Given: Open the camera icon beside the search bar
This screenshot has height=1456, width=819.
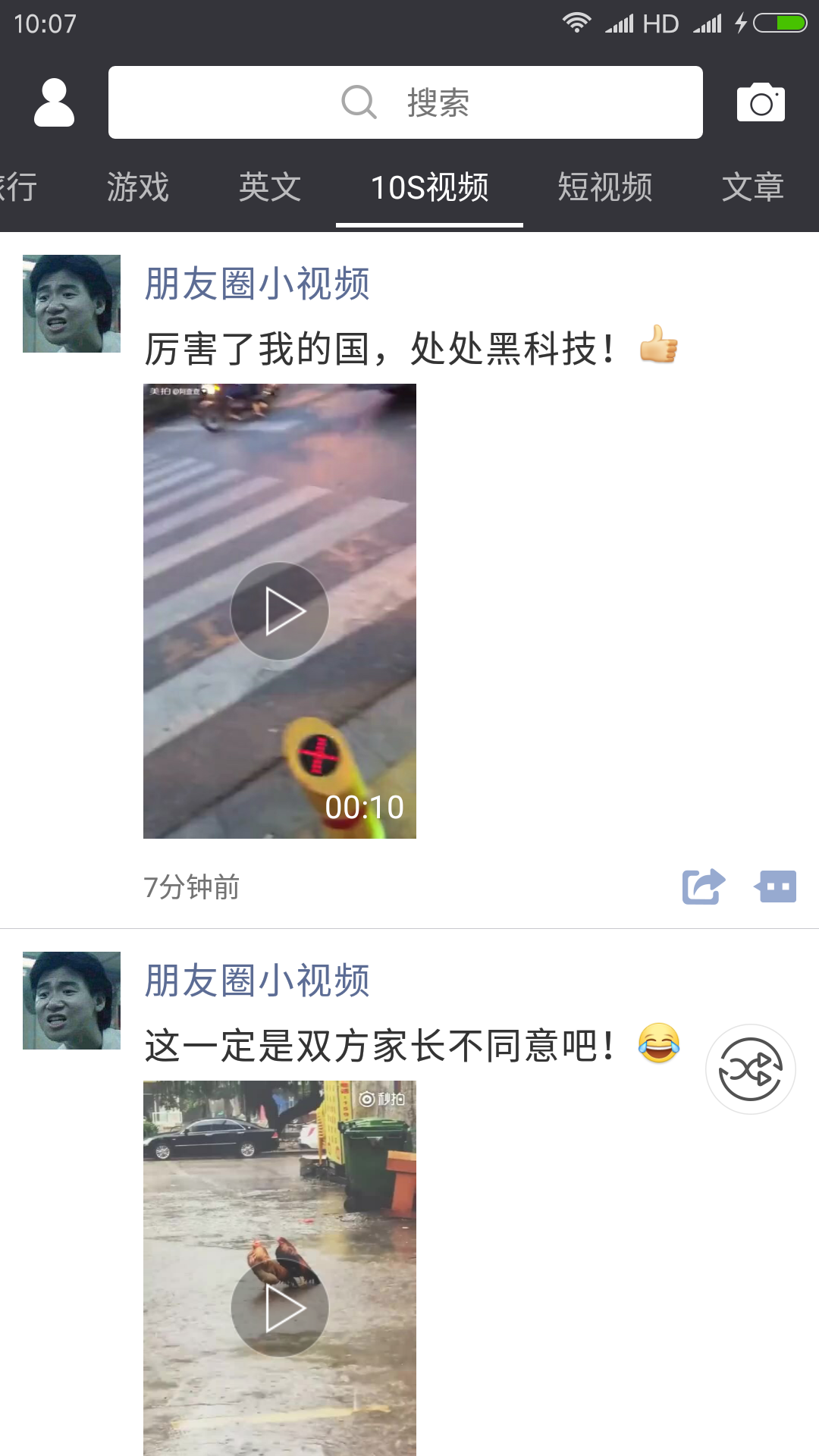Looking at the screenshot, I should (x=761, y=102).
